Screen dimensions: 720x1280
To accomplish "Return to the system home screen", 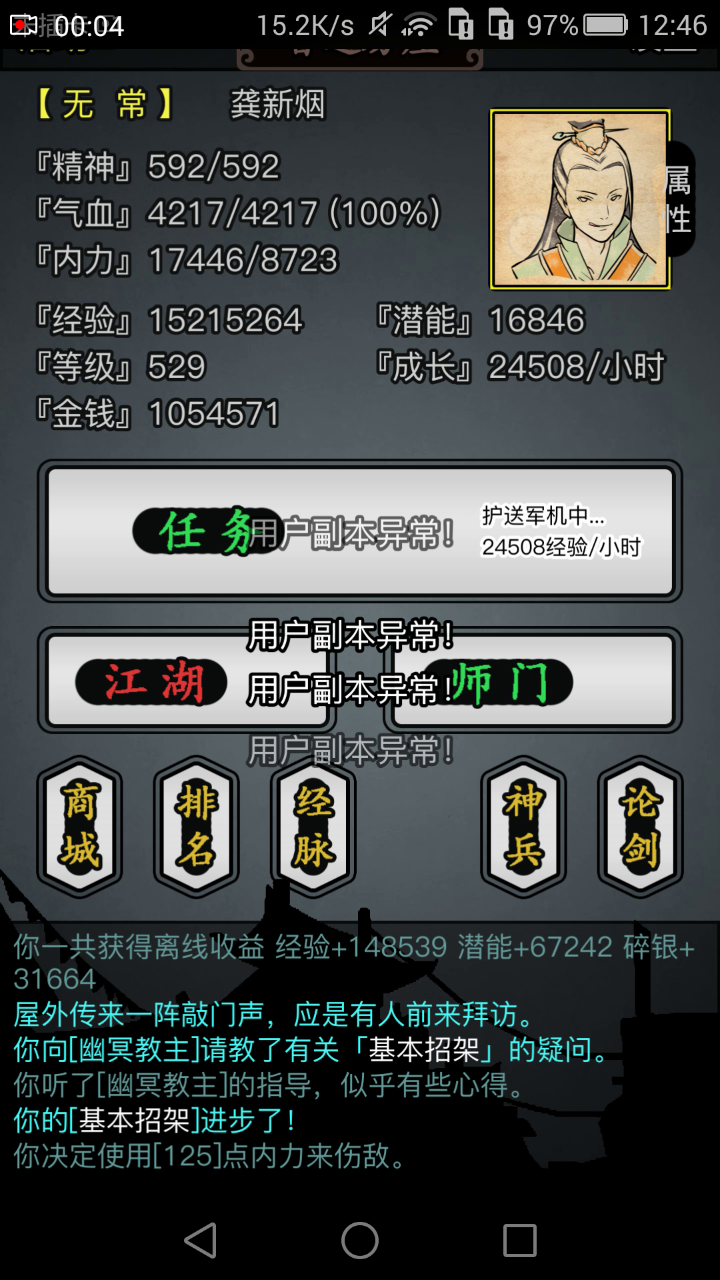I will tap(360, 1241).
